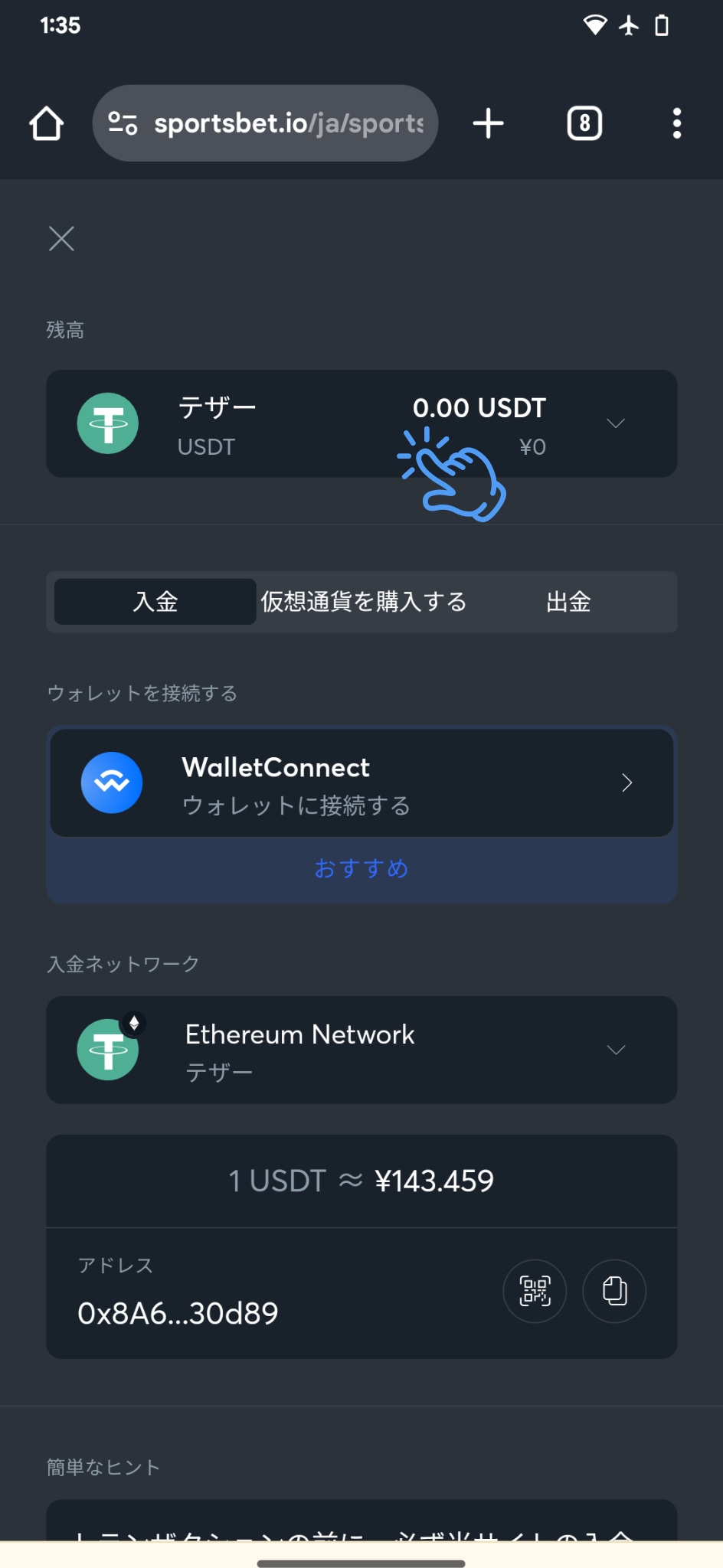This screenshot has width=723, height=1568.
Task: Select the WalletConnect logo icon
Action: pos(112,782)
